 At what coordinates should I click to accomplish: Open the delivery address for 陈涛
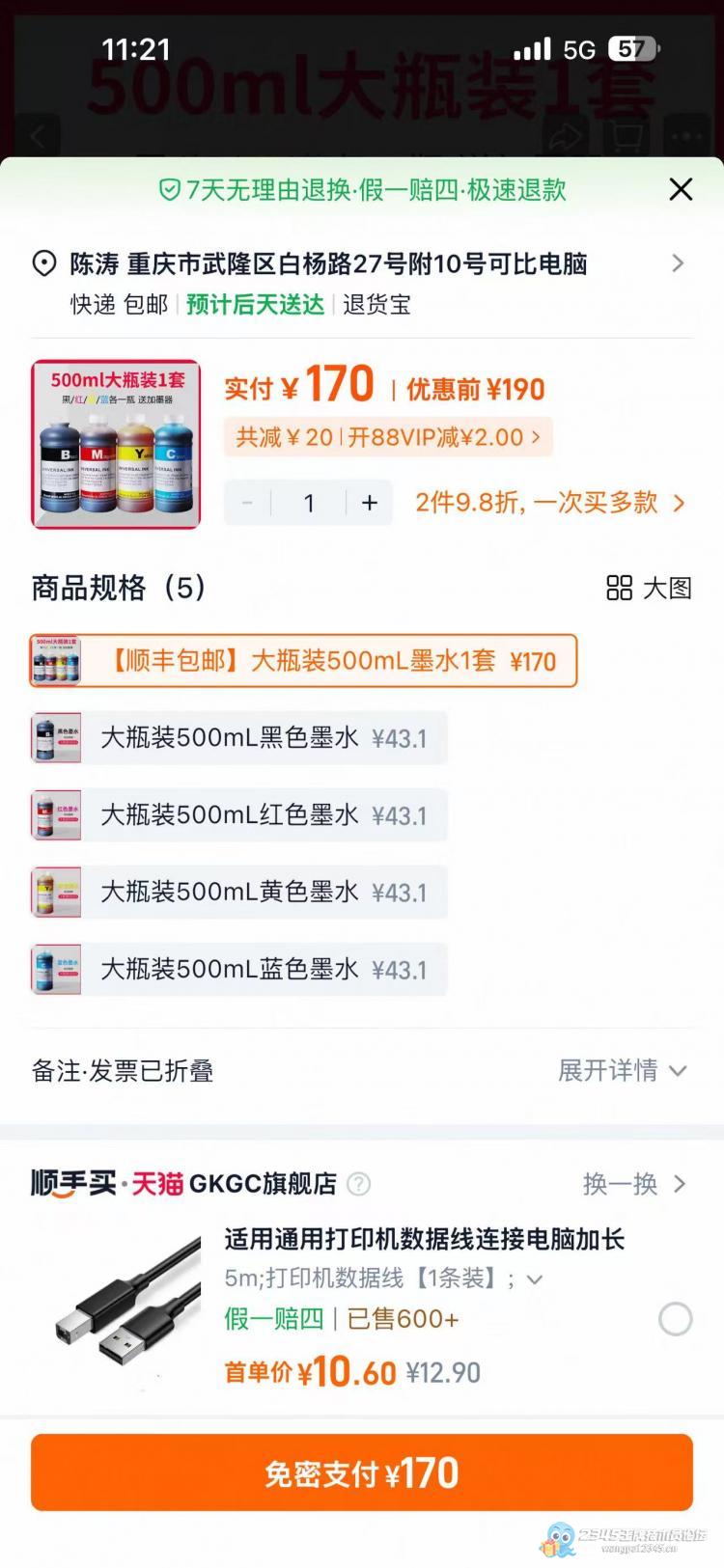pos(357,263)
